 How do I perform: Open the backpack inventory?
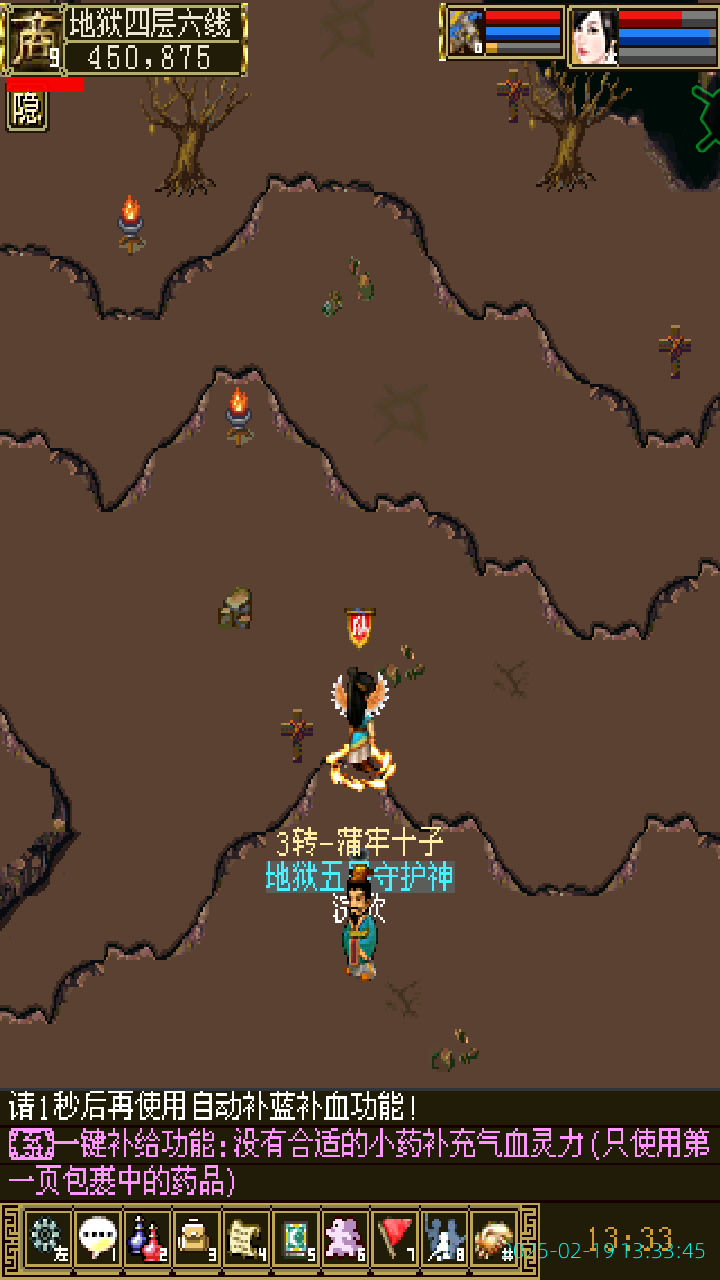(196, 1238)
